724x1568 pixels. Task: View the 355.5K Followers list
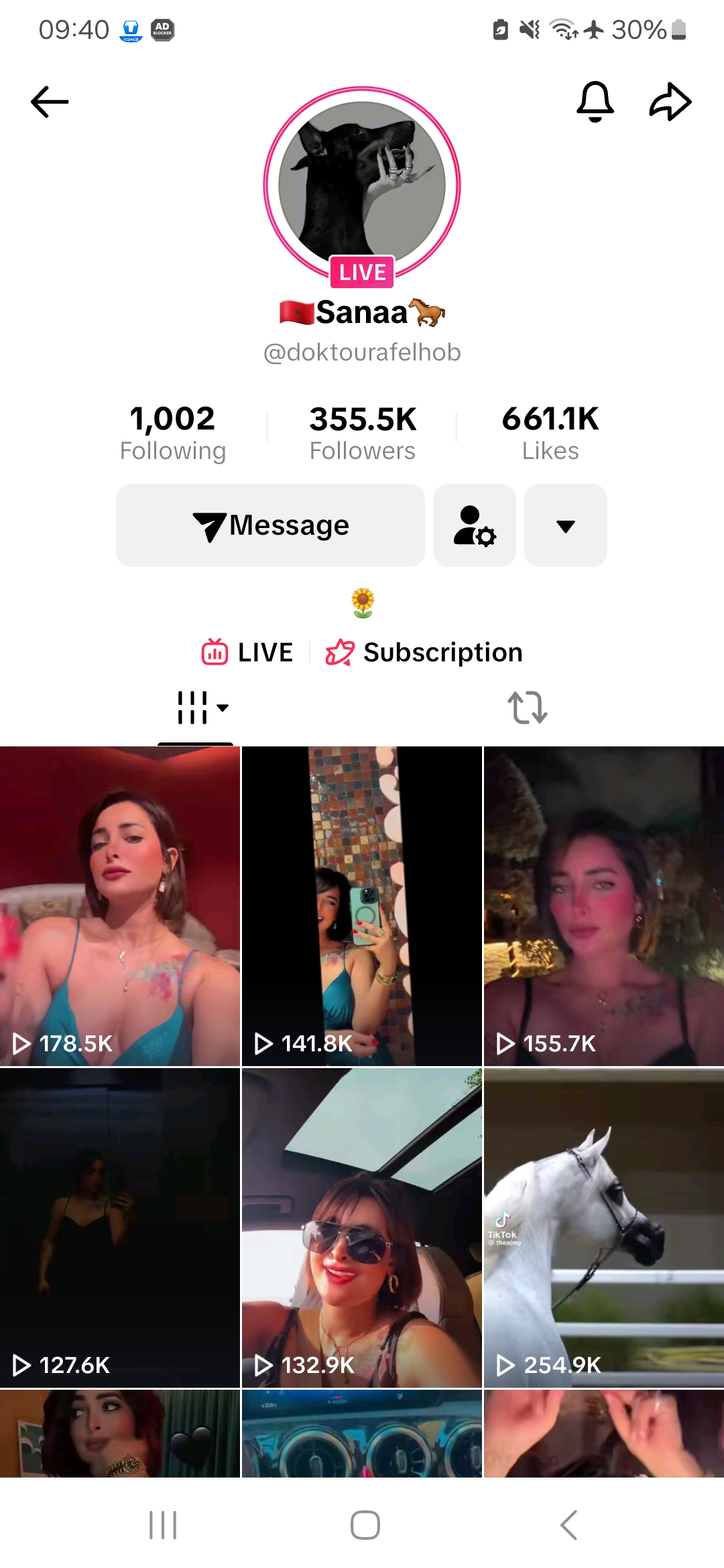(x=362, y=433)
